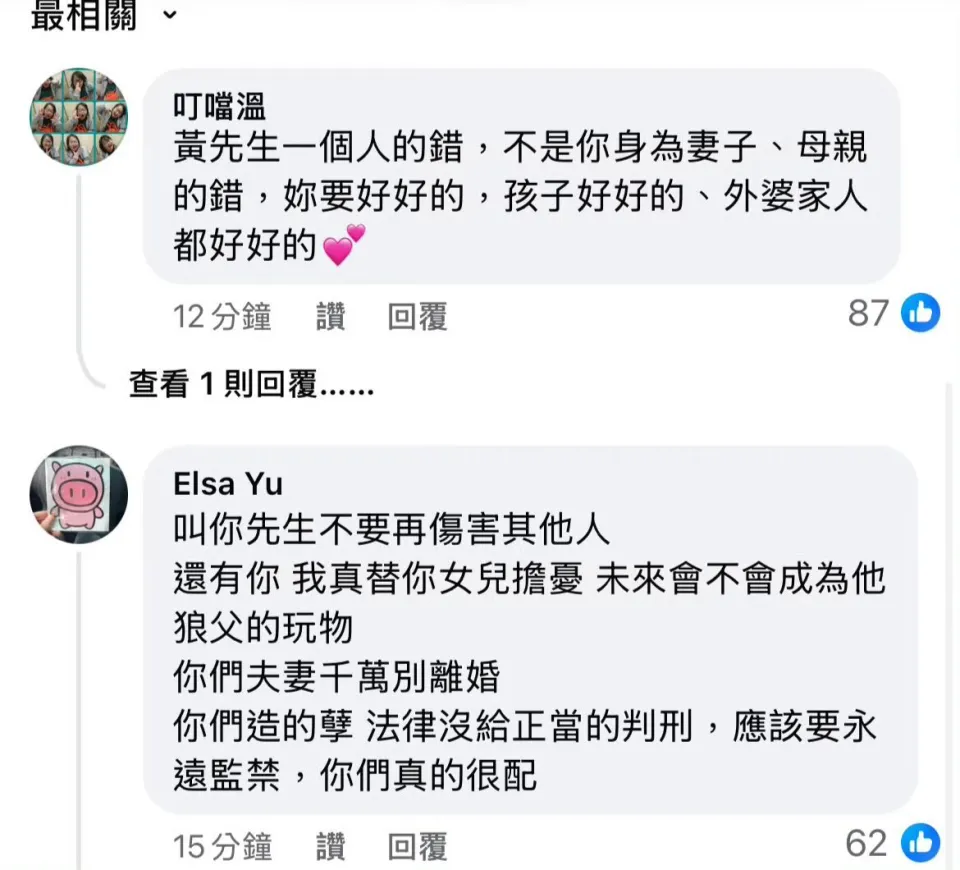Like 叮噹溫's comment
Image resolution: width=960 pixels, height=870 pixels.
pos(330,318)
